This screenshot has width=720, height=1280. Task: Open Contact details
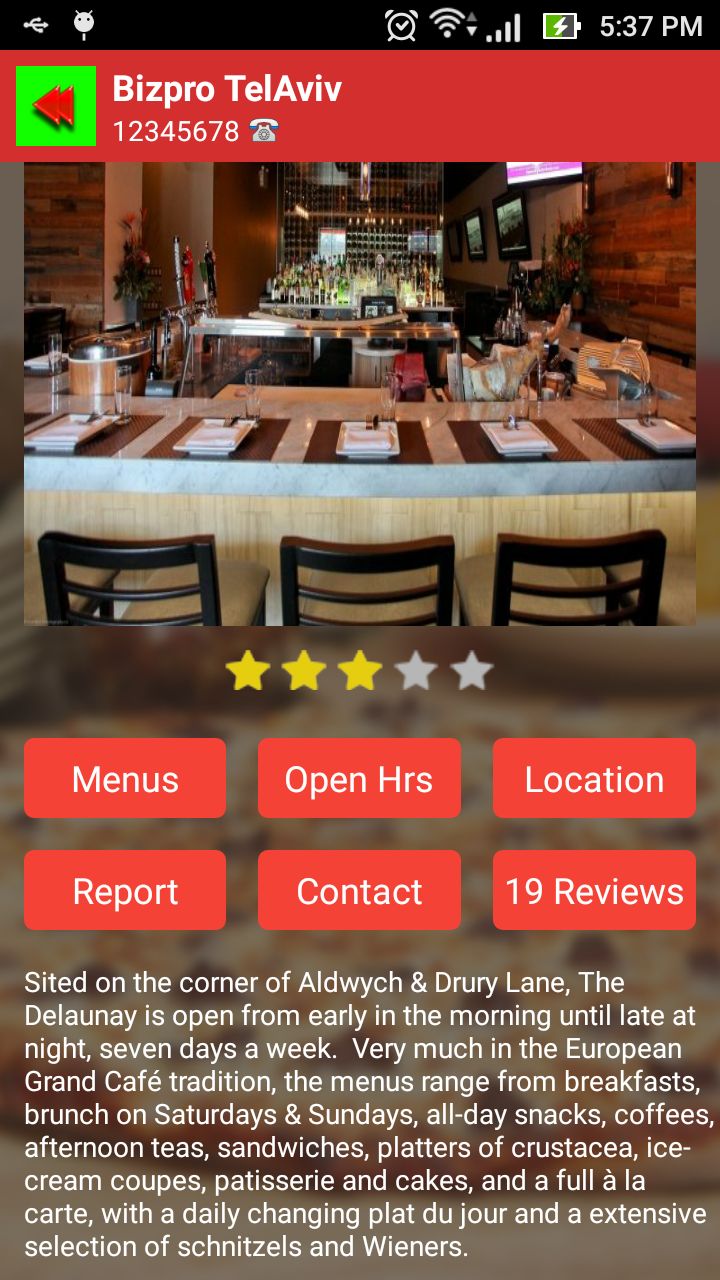[359, 891]
